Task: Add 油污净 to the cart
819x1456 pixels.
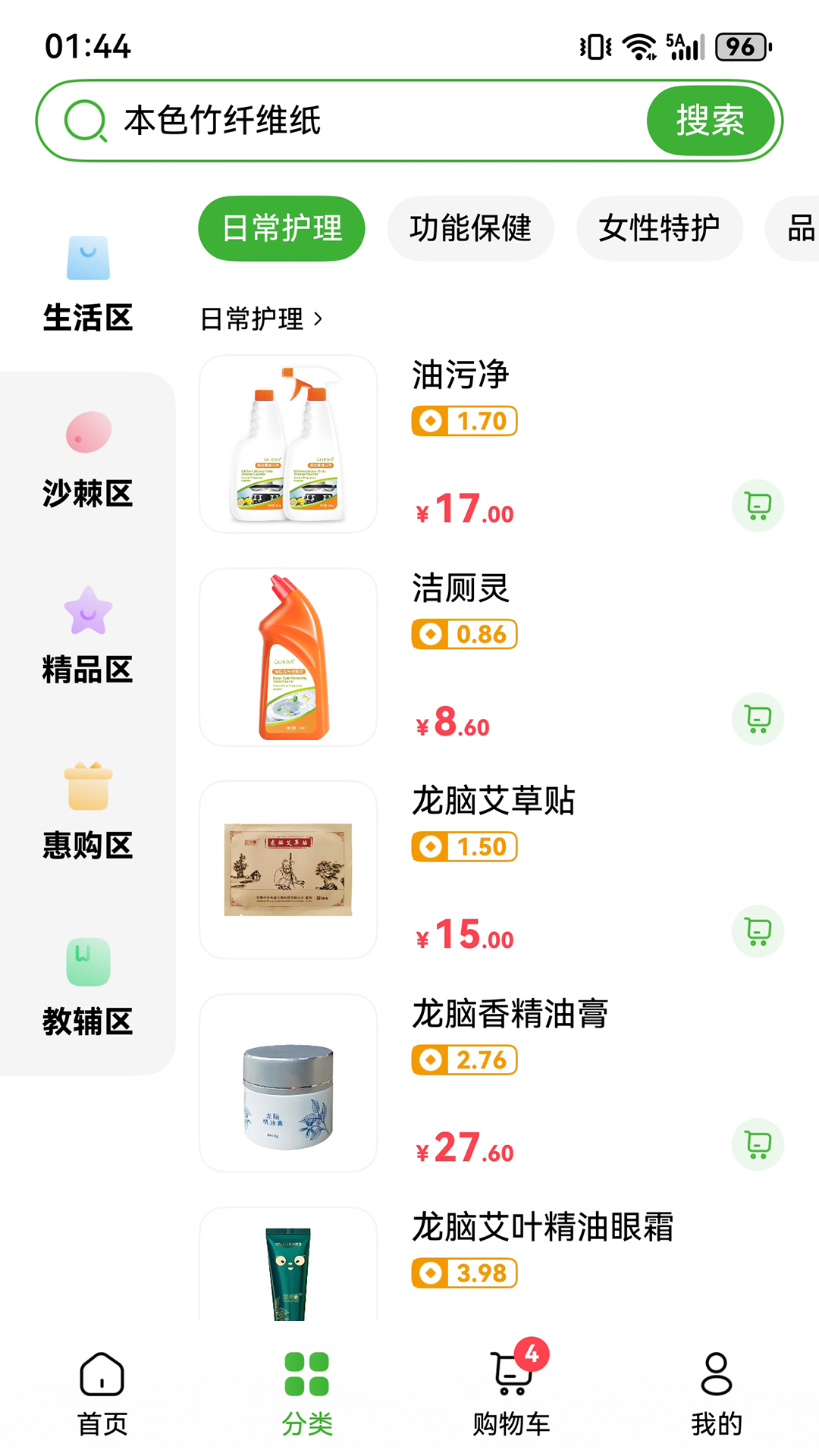Action: pos(758,506)
